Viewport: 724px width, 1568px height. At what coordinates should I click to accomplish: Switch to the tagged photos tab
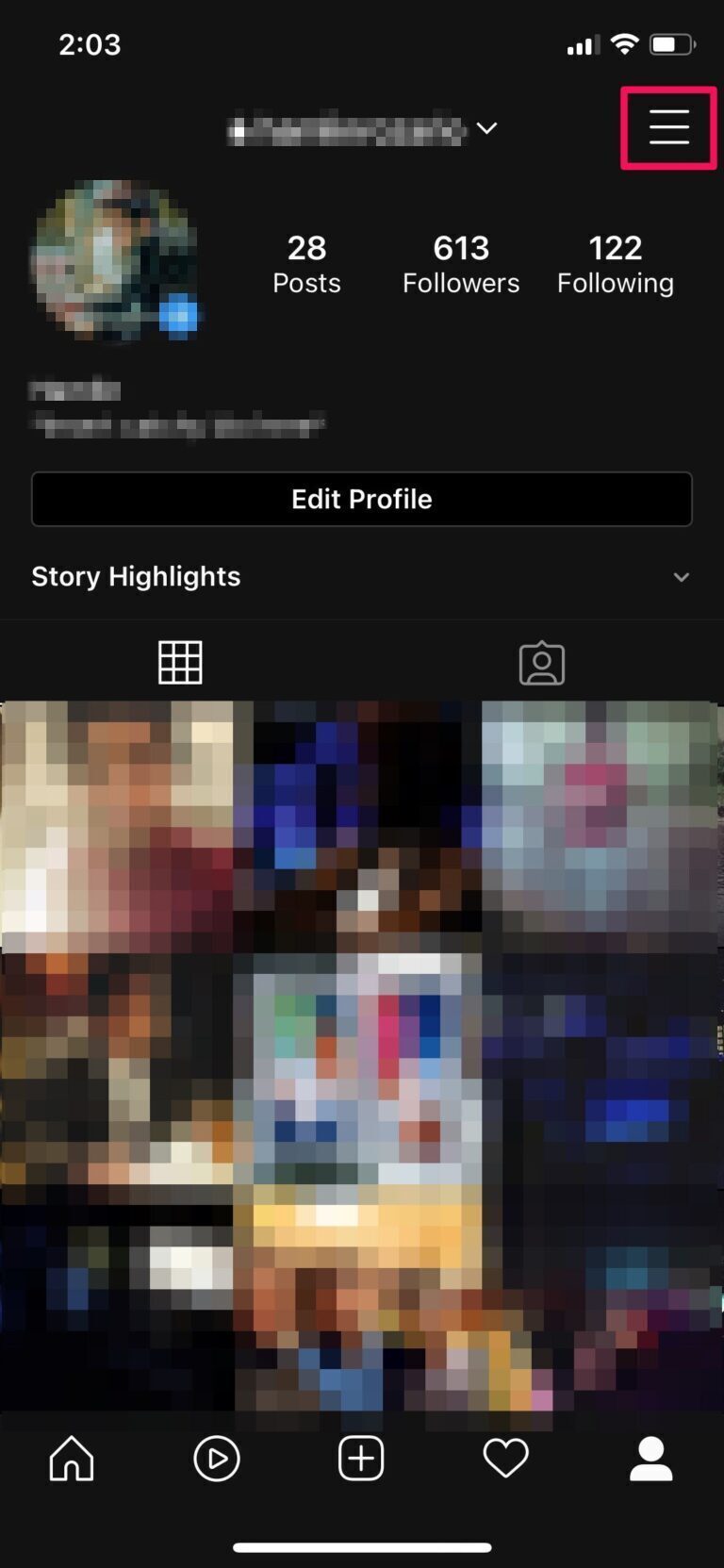pyautogui.click(x=542, y=663)
